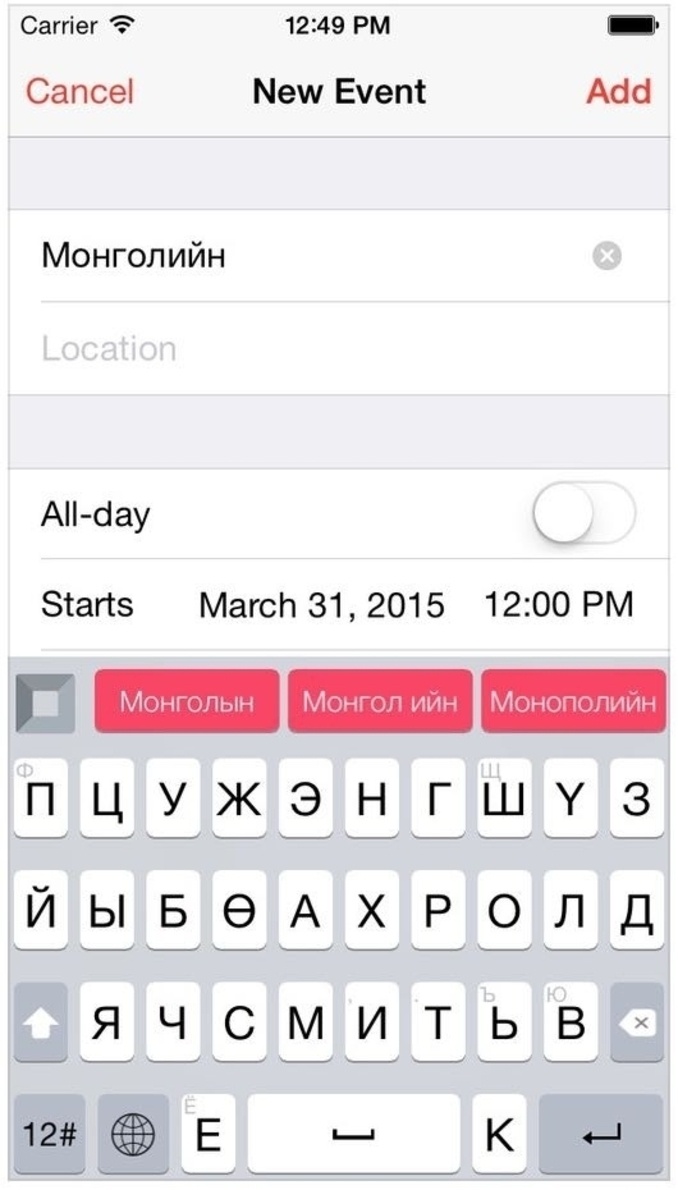678x1190 pixels.
Task: Enable the All-day switch
Action: pyautogui.click(x=583, y=513)
